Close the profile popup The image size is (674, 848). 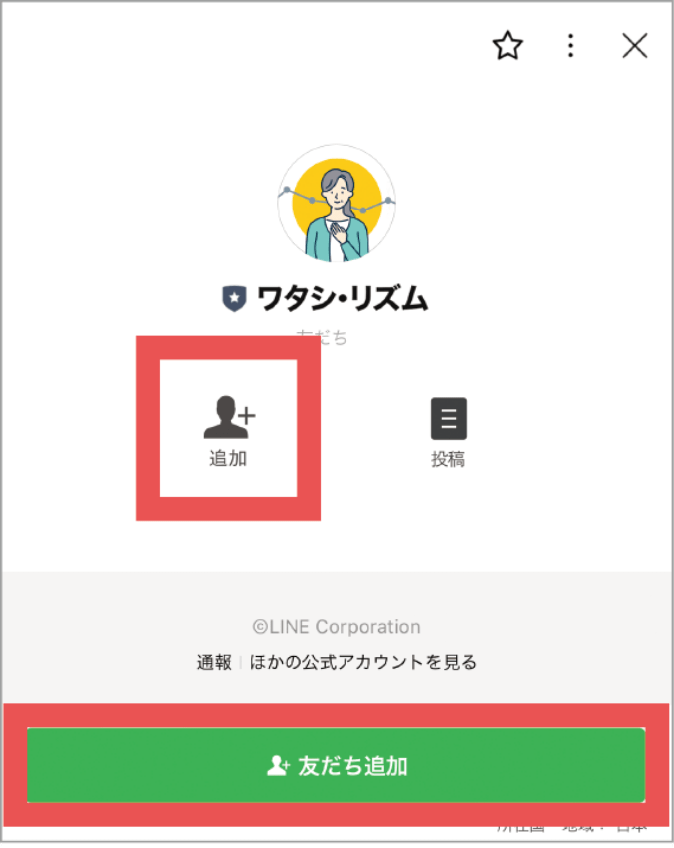tap(635, 45)
